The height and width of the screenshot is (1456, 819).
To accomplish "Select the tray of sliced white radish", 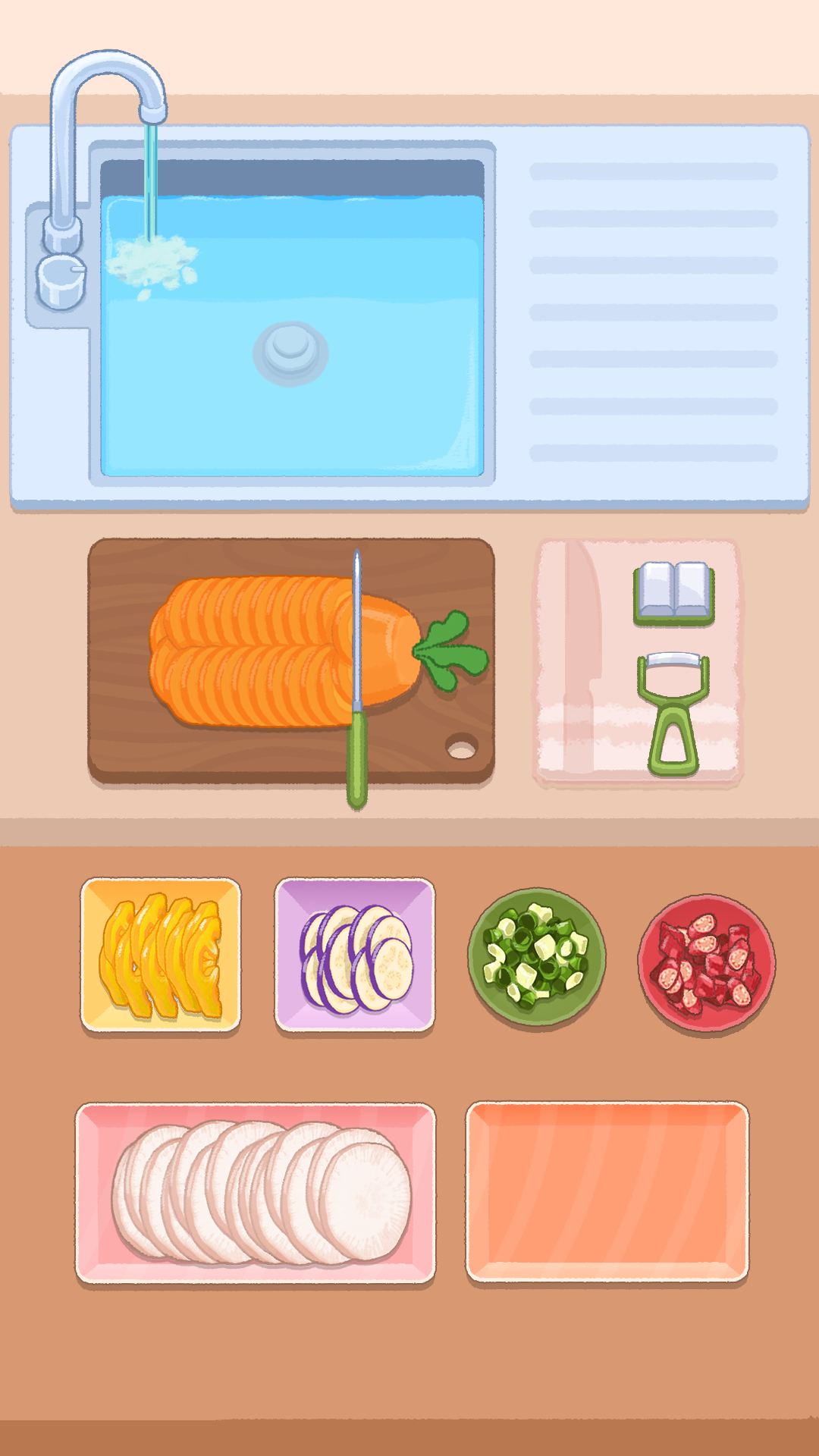I will point(256,1193).
